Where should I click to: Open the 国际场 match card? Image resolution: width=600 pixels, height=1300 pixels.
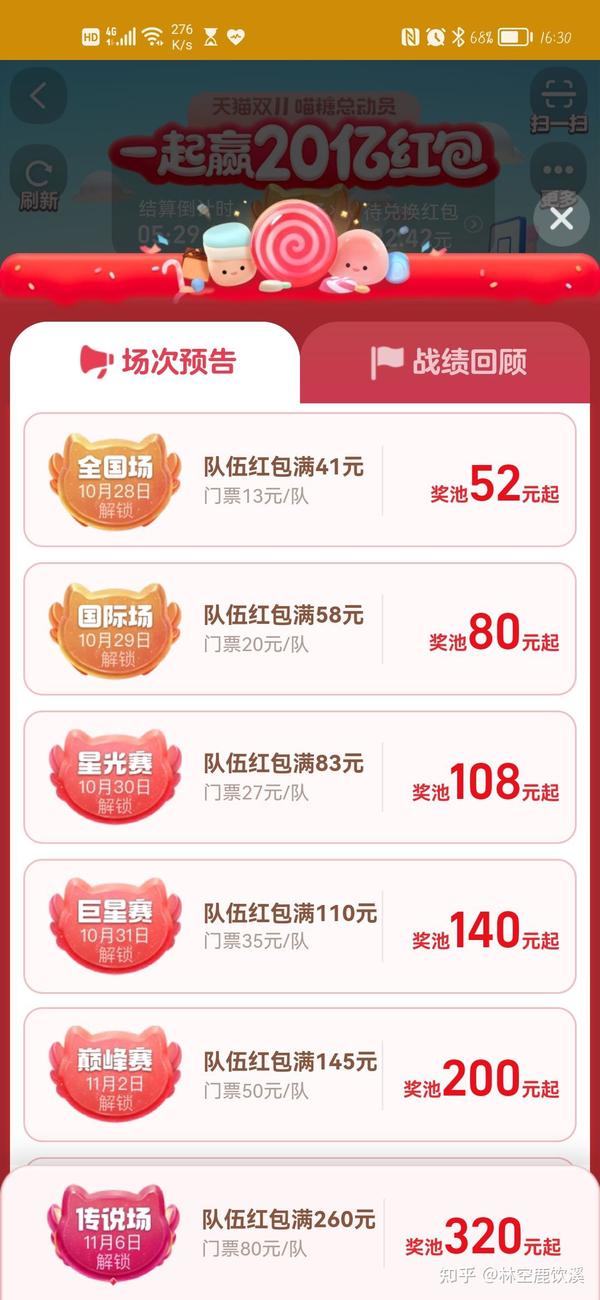tap(300, 629)
